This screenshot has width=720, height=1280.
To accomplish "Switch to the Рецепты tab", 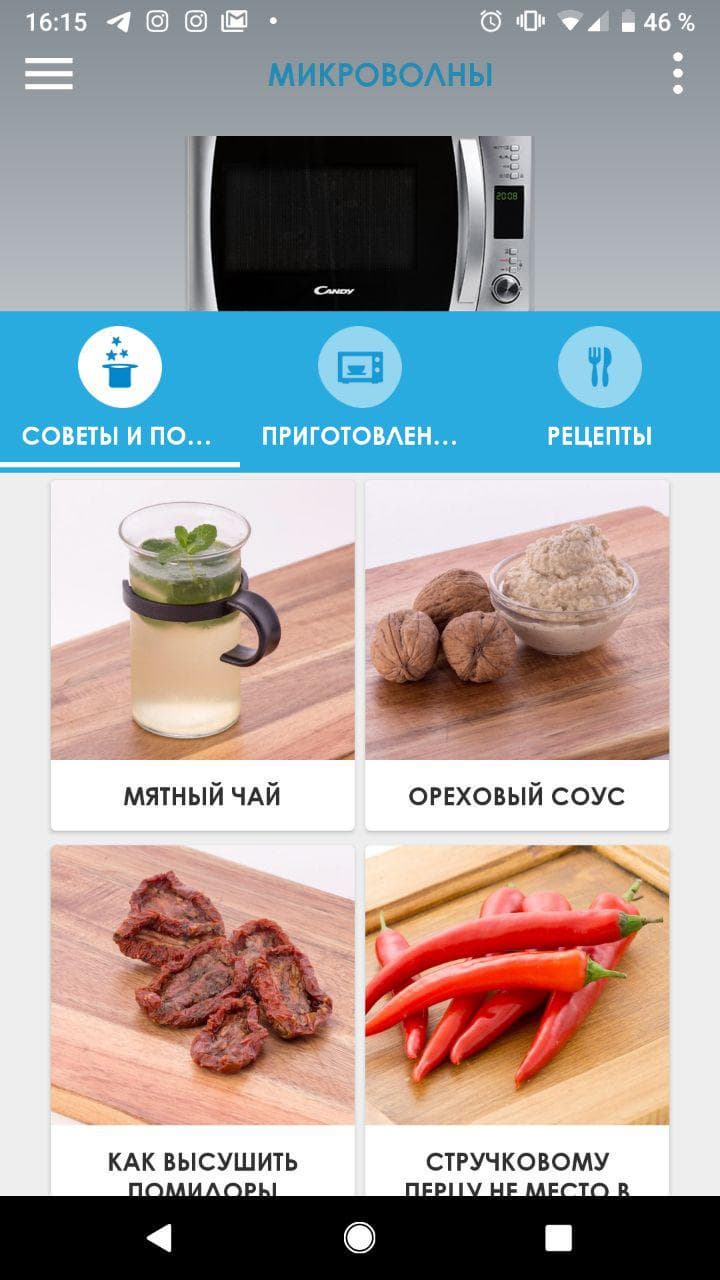I will pyautogui.click(x=599, y=390).
